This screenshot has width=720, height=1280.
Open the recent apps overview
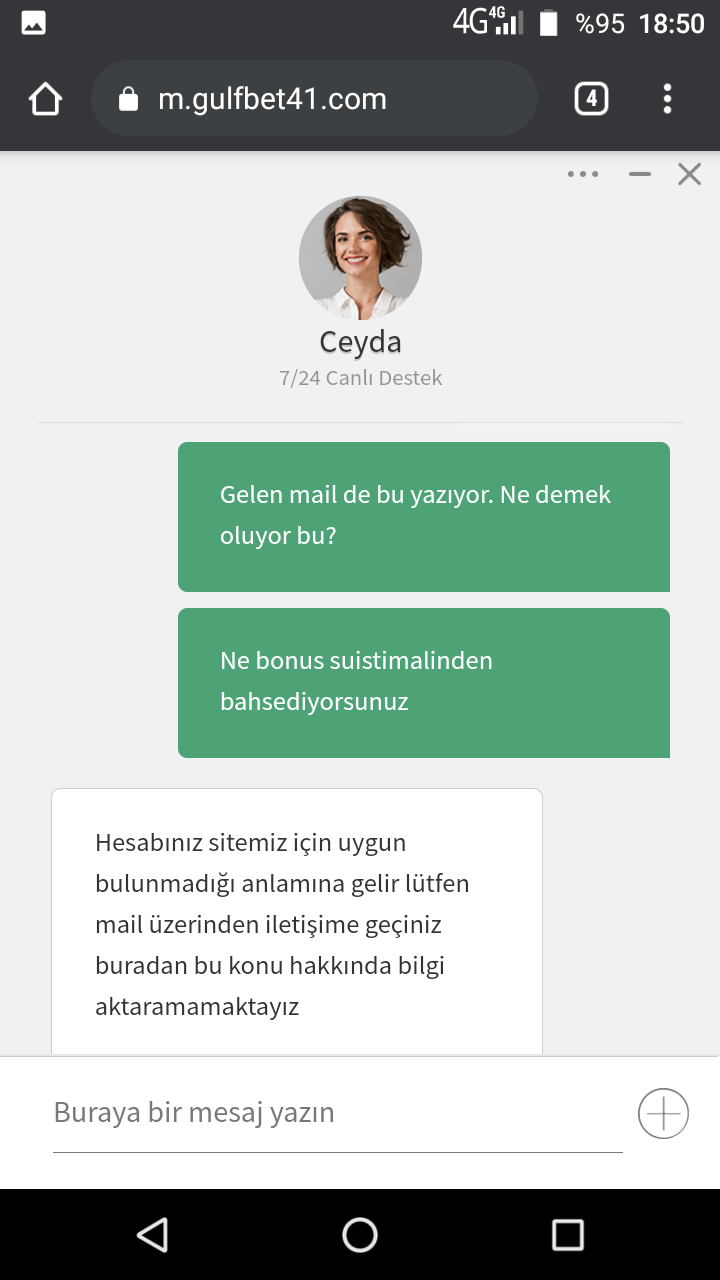tap(567, 1235)
